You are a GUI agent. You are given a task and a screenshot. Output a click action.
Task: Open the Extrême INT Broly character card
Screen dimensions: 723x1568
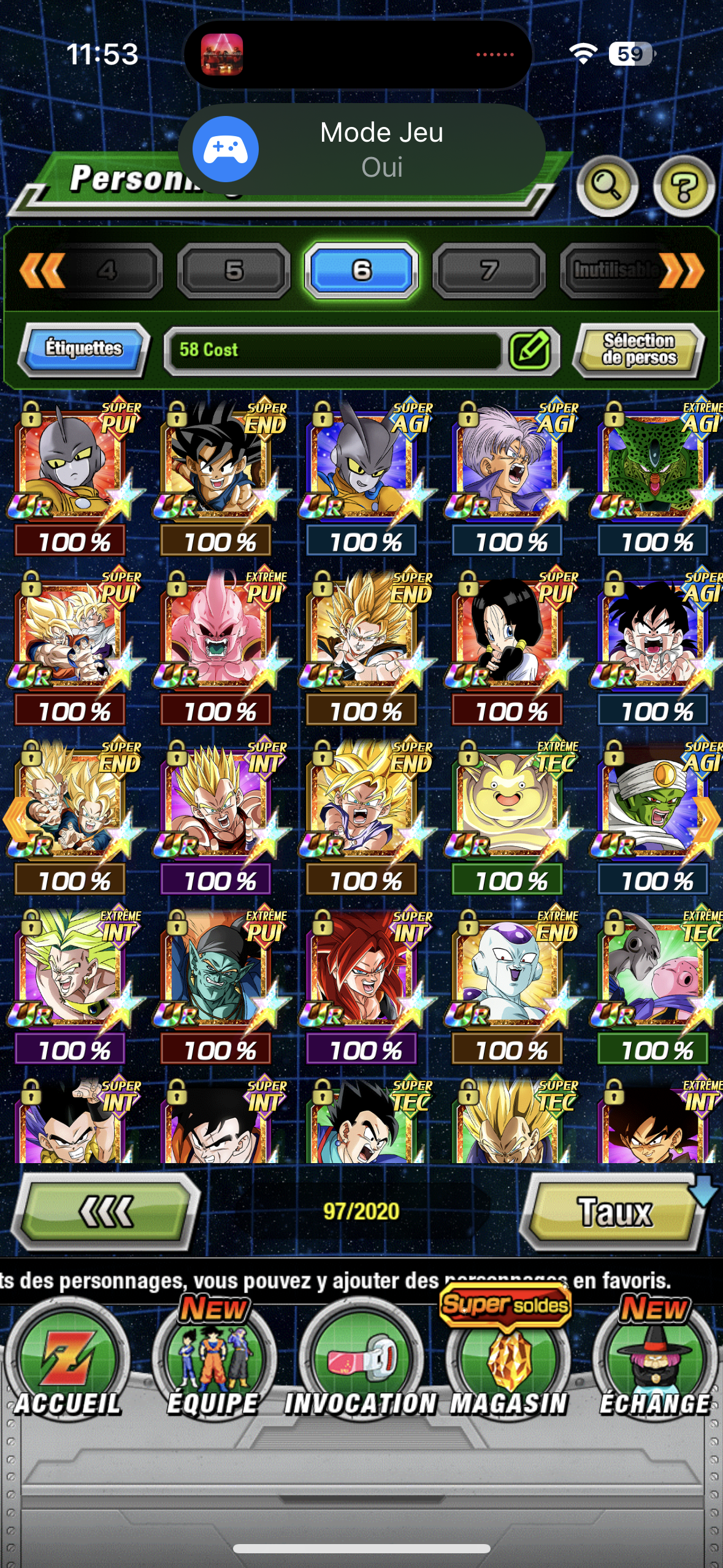pyautogui.click(x=73, y=975)
